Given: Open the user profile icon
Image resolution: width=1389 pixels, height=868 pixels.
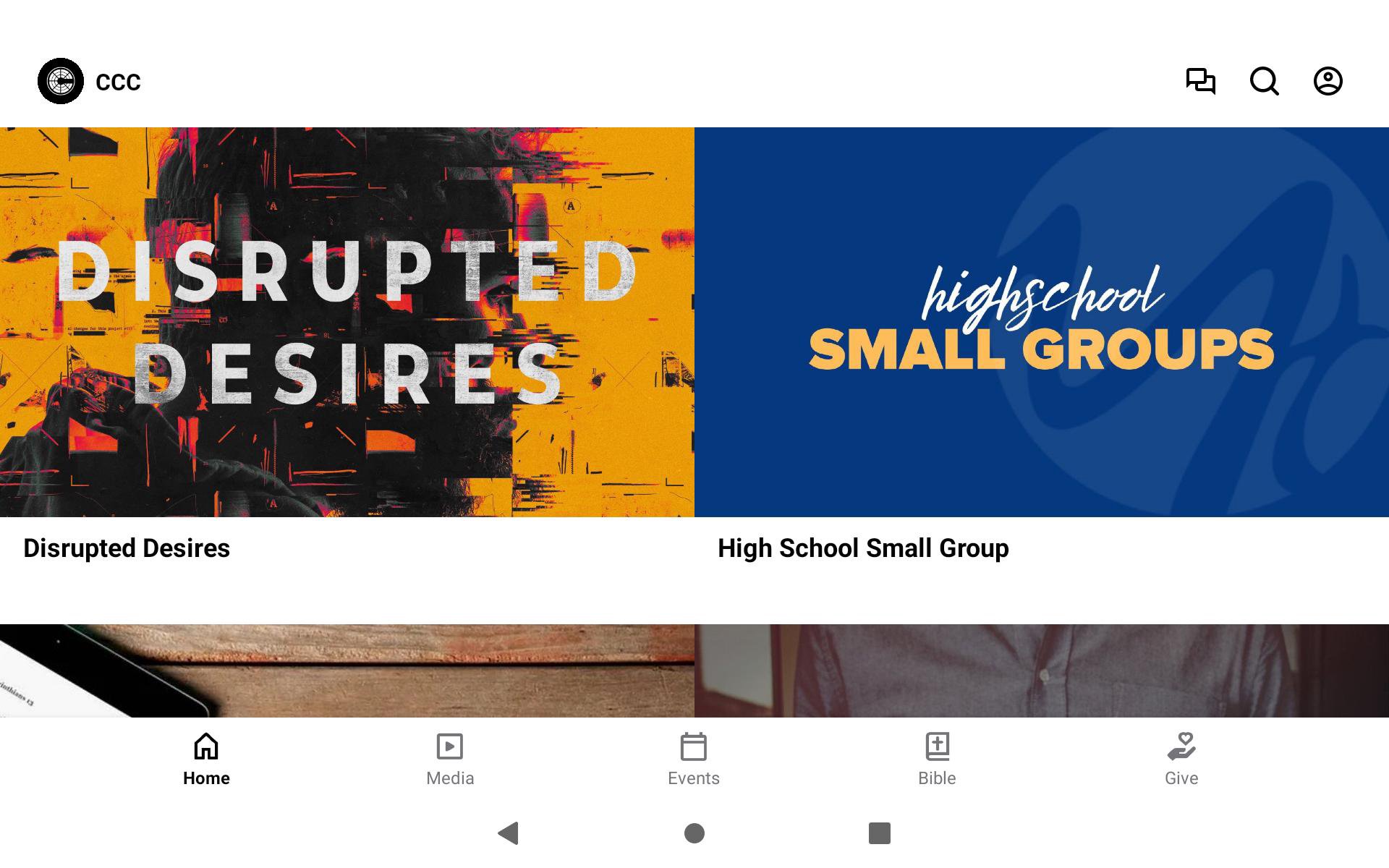Looking at the screenshot, I should tap(1328, 81).
